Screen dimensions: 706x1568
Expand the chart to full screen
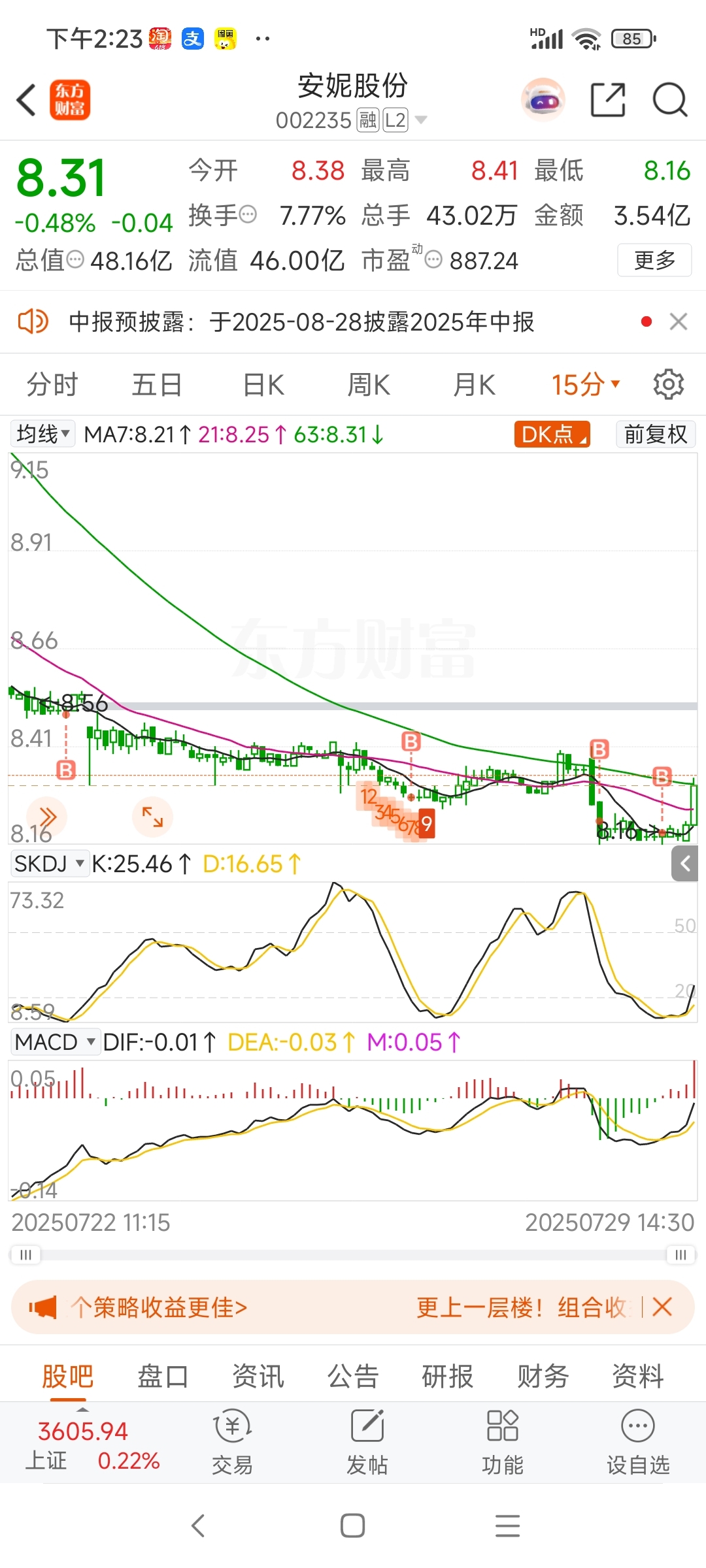(153, 817)
